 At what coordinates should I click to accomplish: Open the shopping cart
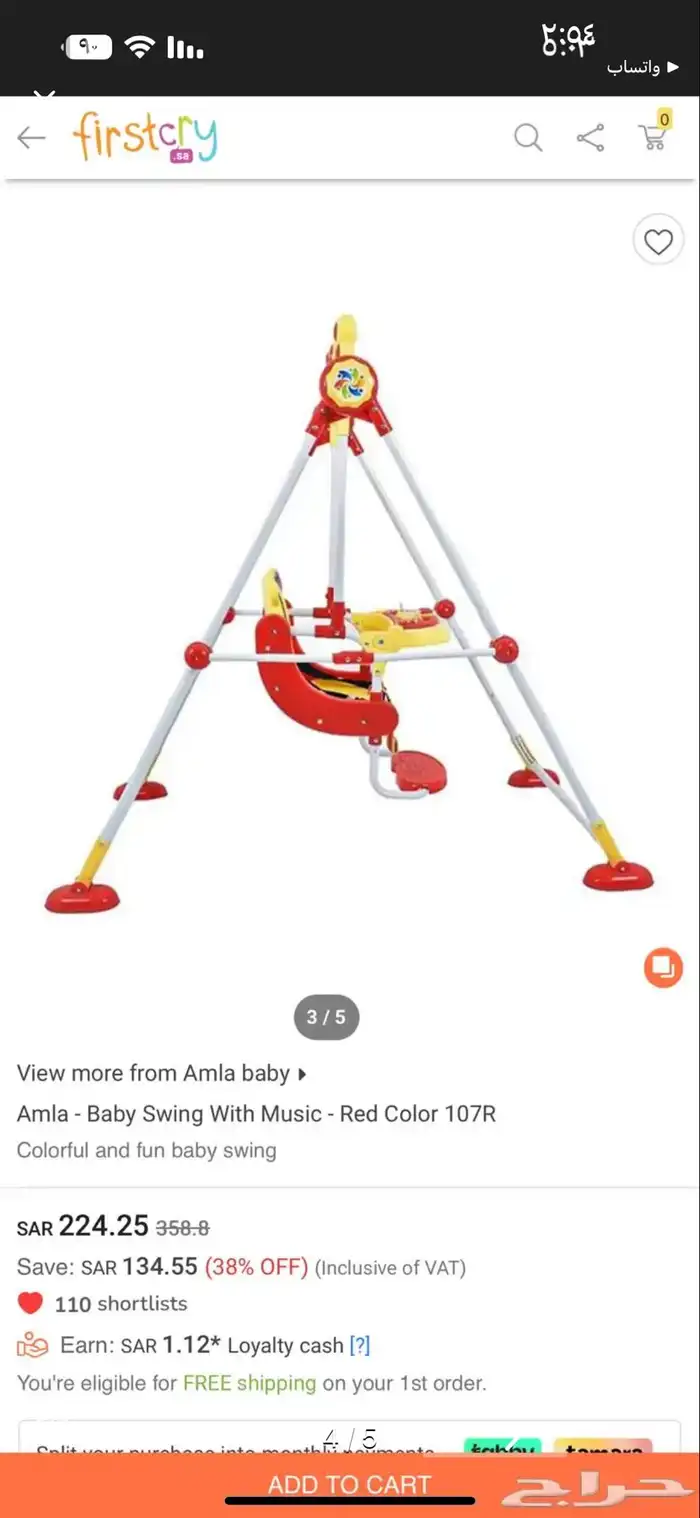[x=653, y=134]
